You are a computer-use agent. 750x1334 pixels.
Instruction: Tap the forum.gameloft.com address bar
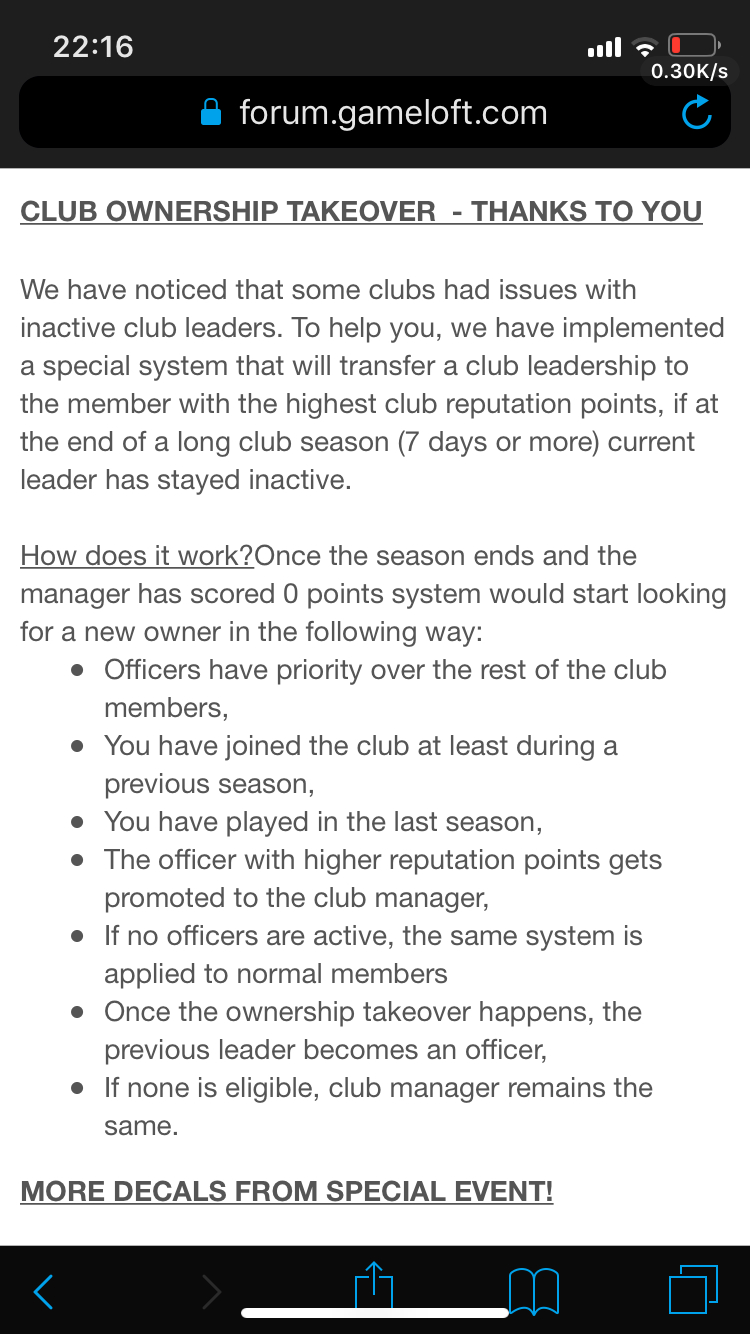click(374, 112)
